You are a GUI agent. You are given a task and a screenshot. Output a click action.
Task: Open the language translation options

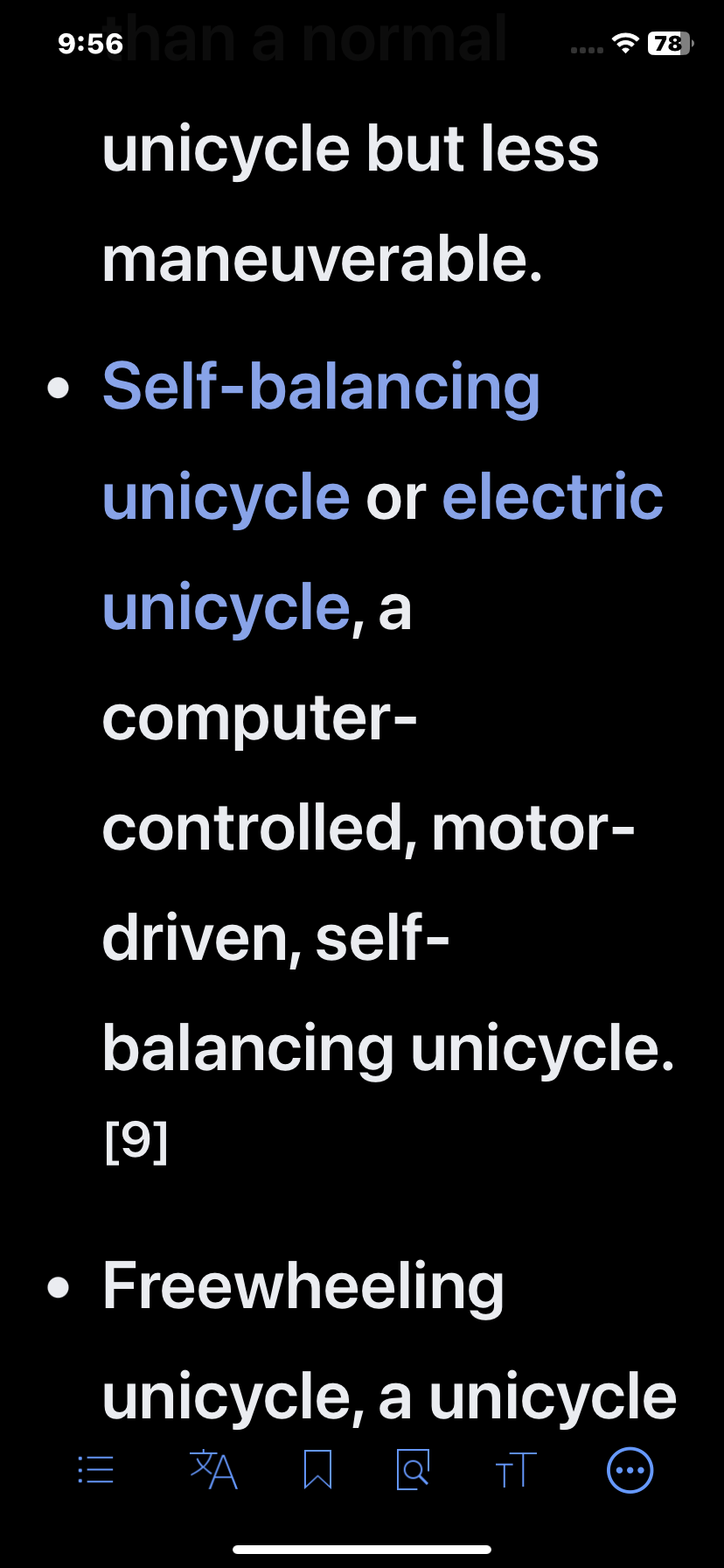pyautogui.click(x=213, y=1469)
